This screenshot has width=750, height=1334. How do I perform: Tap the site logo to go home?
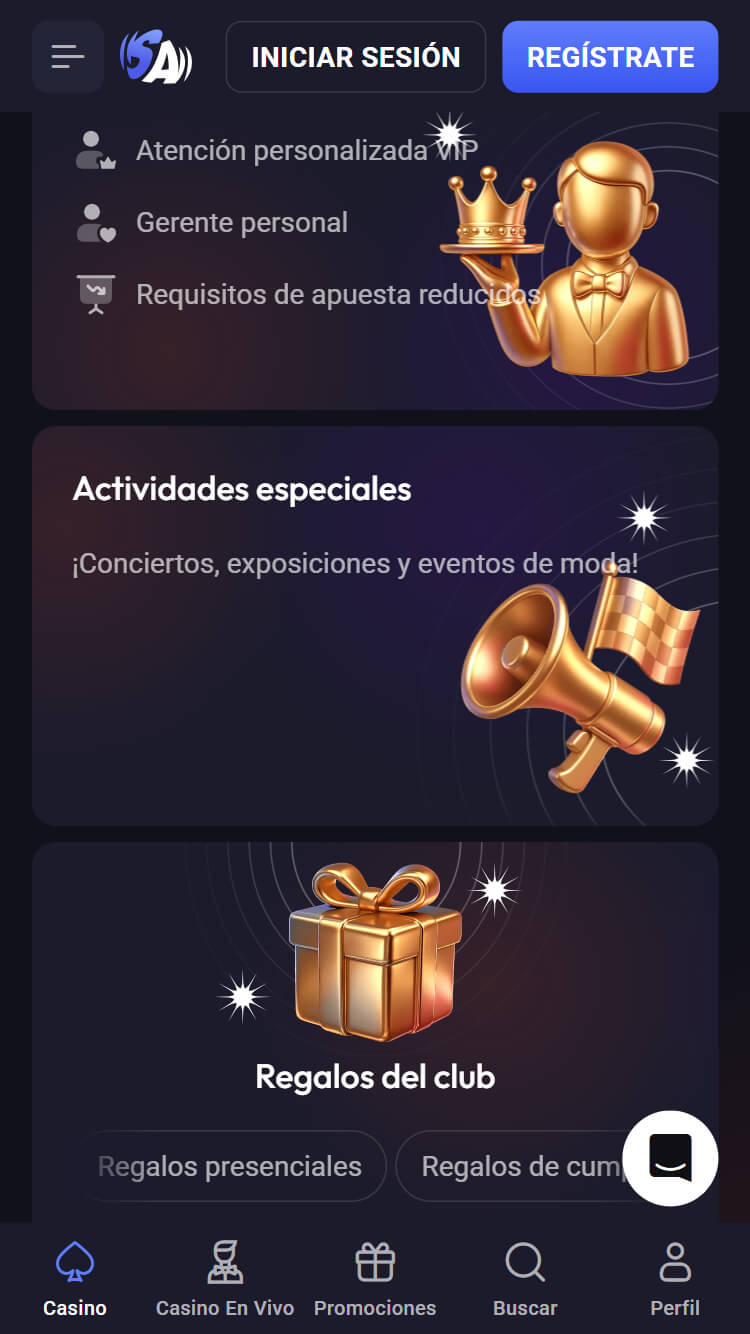[156, 57]
